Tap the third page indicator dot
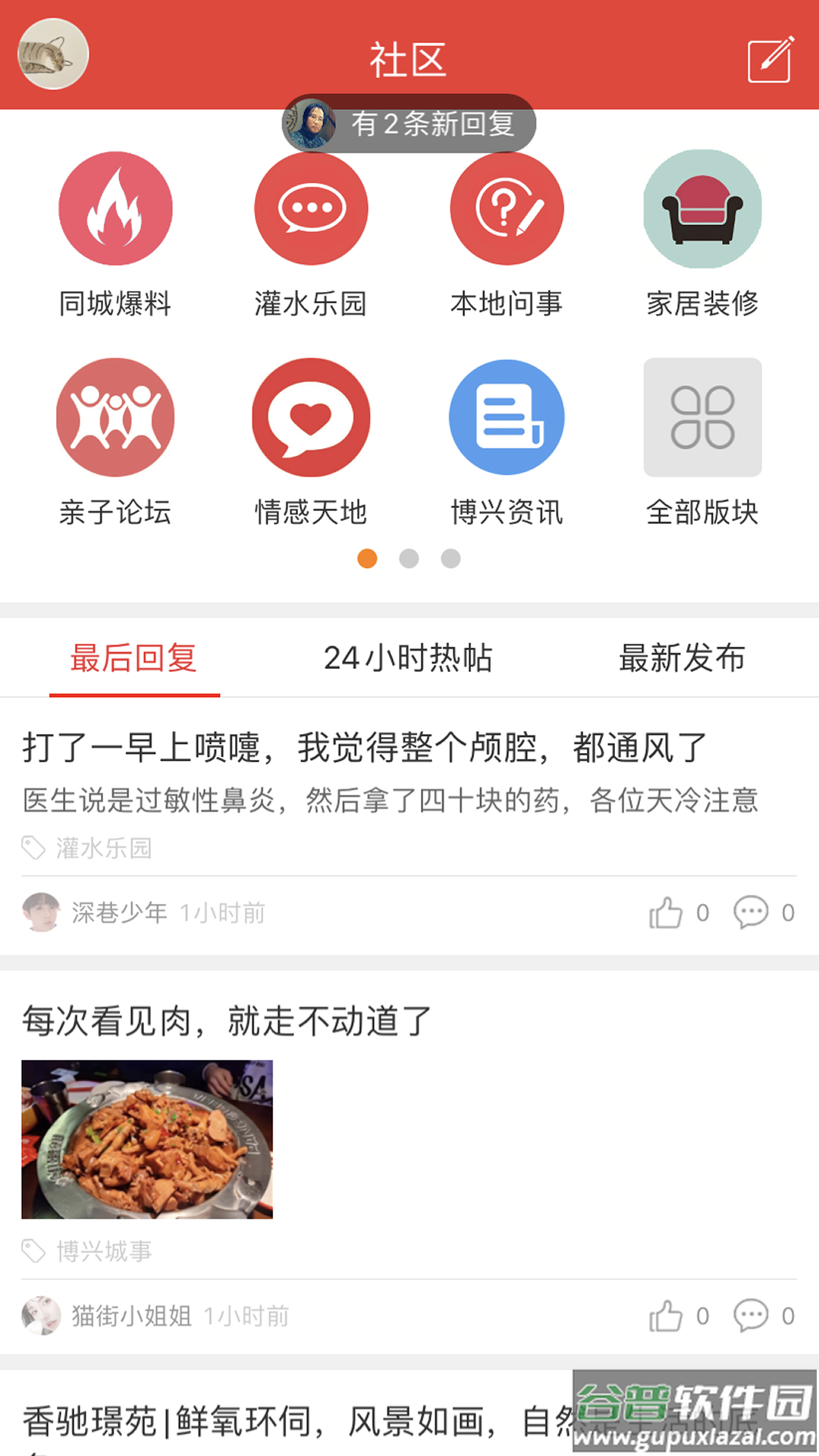The image size is (819, 1456). pyautogui.click(x=450, y=559)
